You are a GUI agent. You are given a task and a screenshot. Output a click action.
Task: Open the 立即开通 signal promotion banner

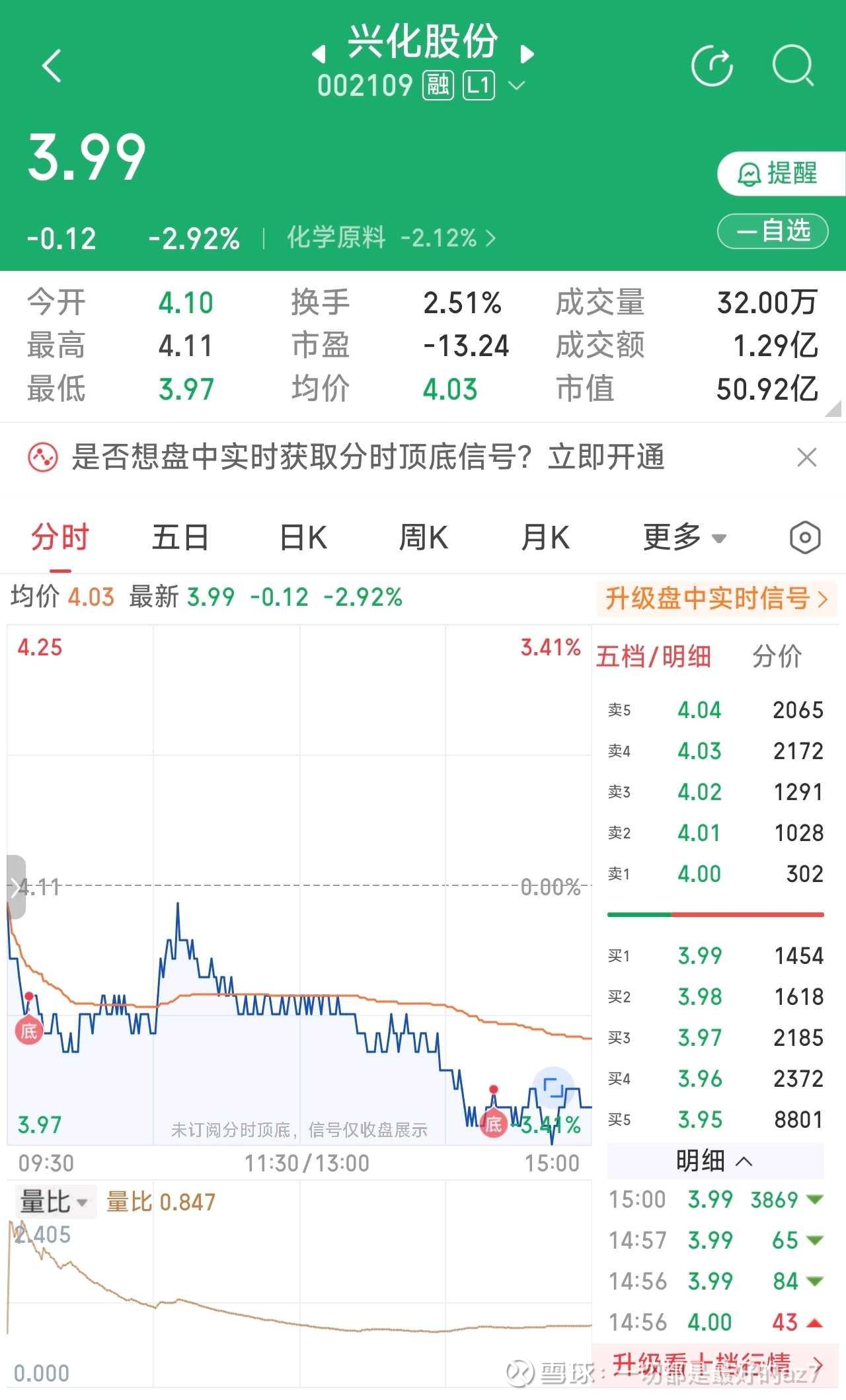pos(367,457)
